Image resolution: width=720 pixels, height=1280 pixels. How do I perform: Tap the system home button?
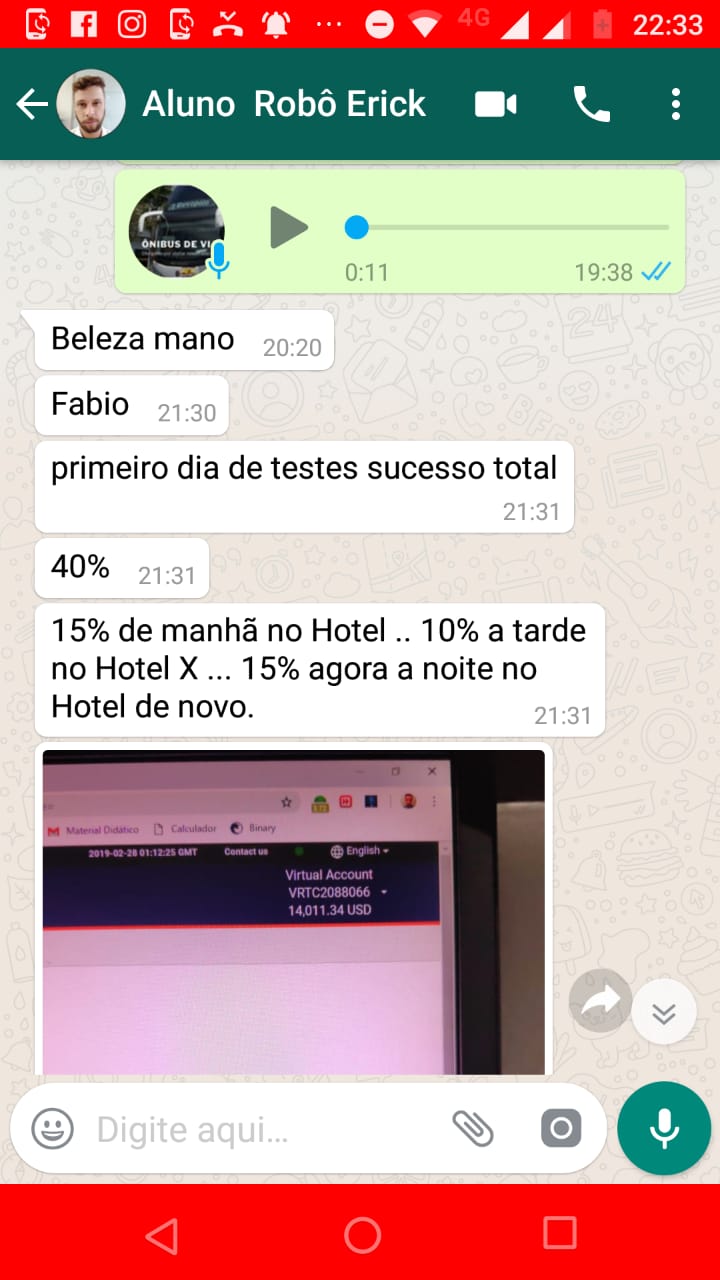pos(362,1234)
